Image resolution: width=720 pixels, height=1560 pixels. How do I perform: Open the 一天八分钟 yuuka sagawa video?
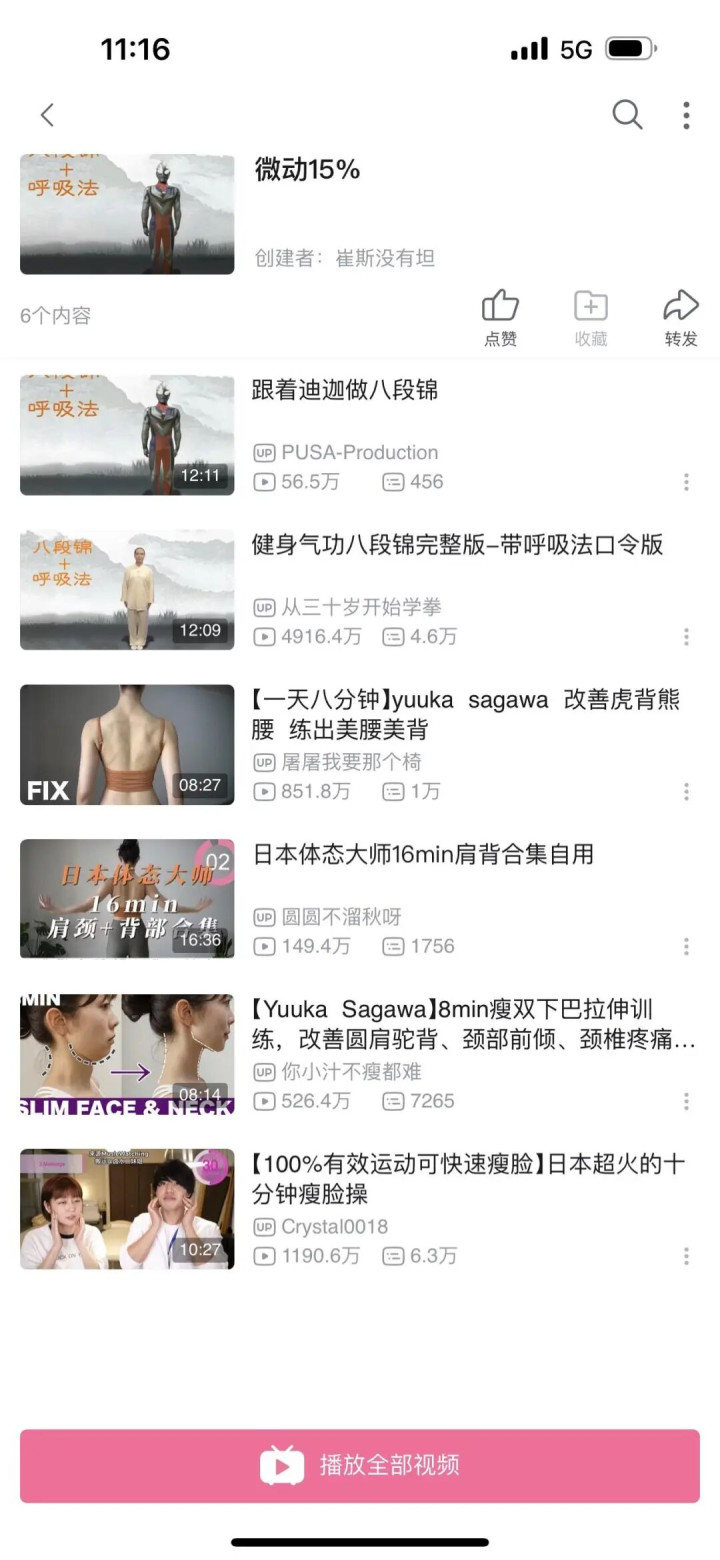tap(465, 714)
